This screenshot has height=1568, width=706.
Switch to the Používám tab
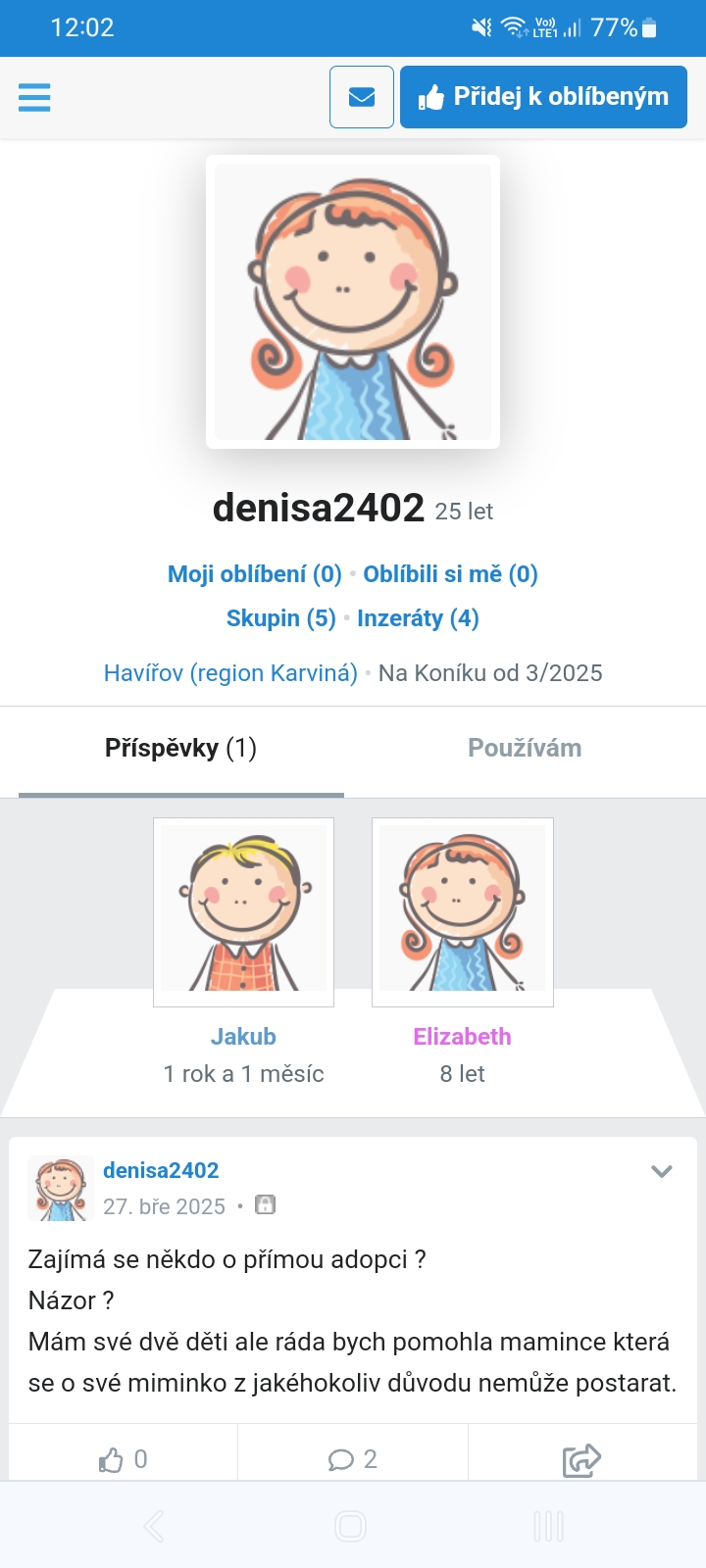(x=525, y=749)
